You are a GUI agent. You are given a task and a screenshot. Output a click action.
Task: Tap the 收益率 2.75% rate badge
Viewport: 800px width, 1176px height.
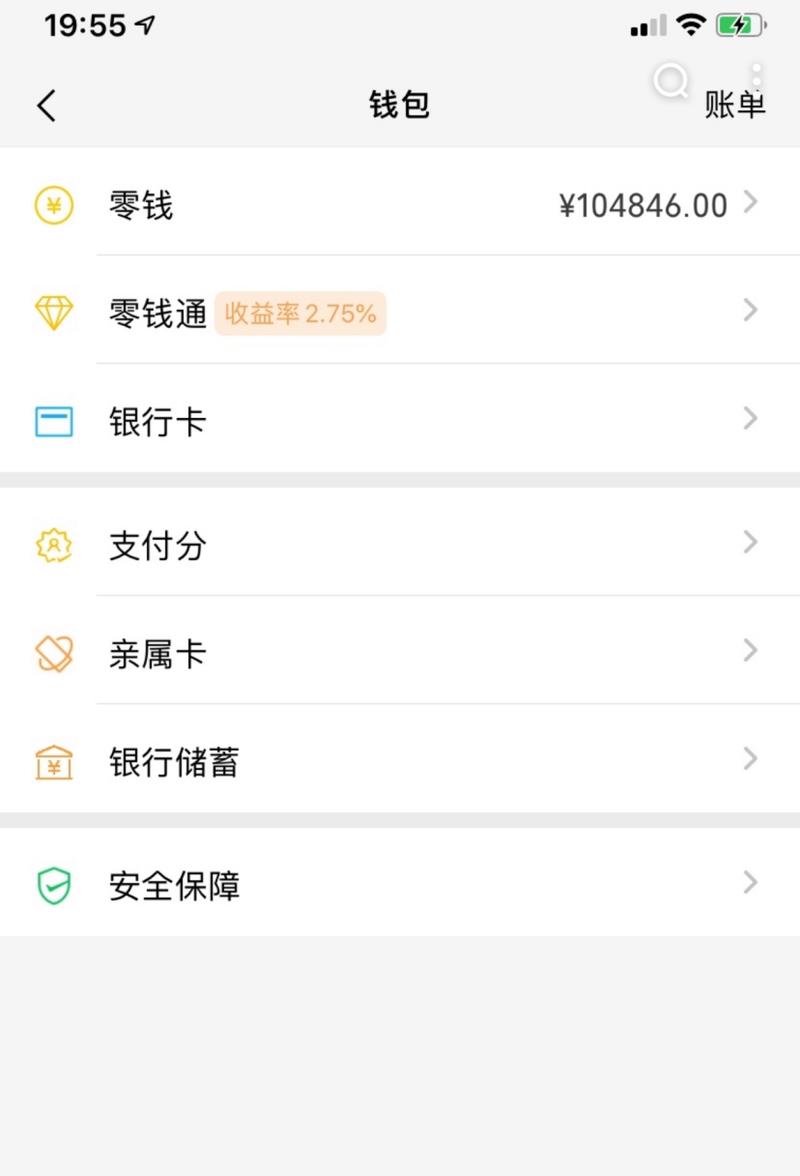[x=300, y=313]
